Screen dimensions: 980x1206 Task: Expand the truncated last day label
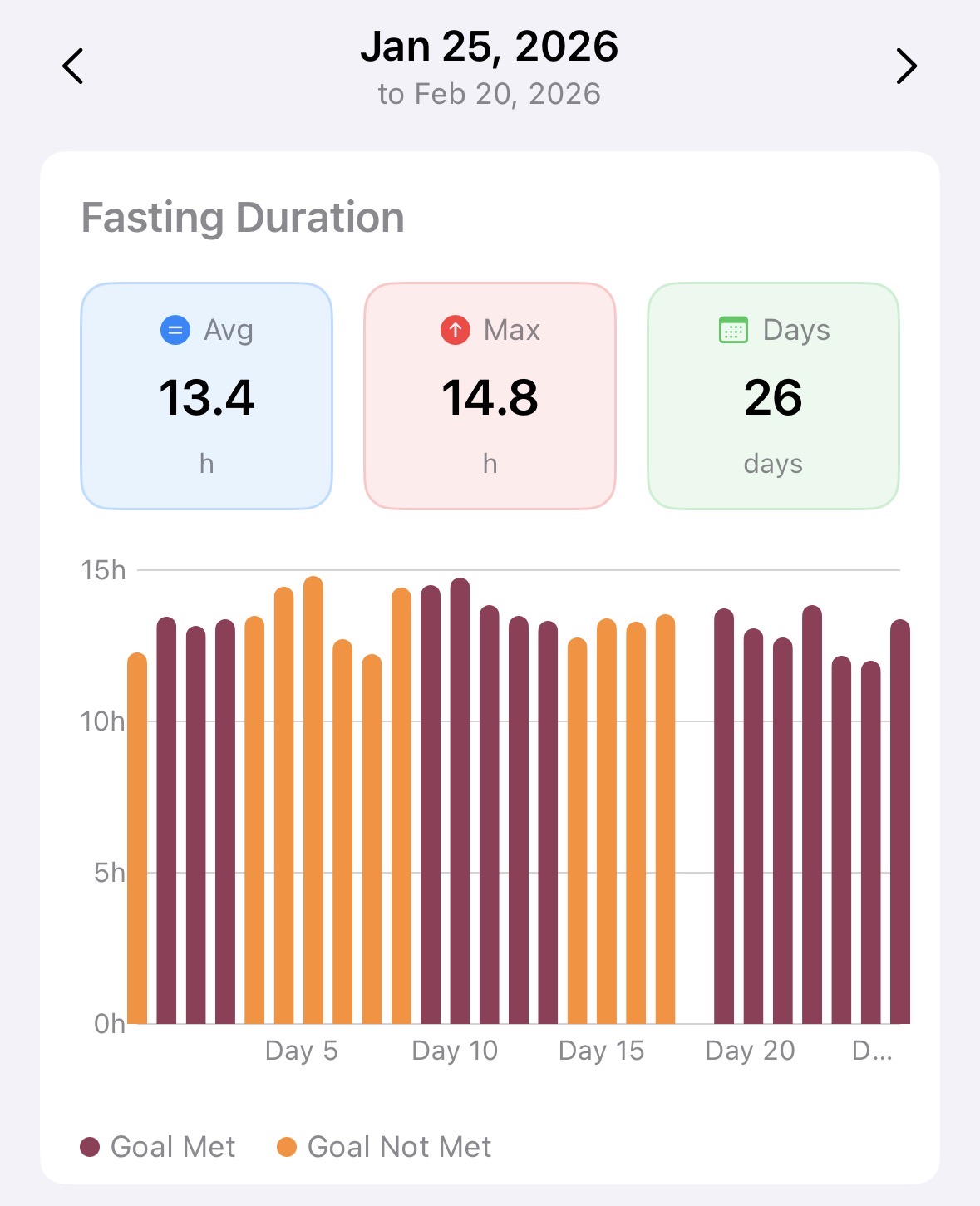coord(871,1051)
